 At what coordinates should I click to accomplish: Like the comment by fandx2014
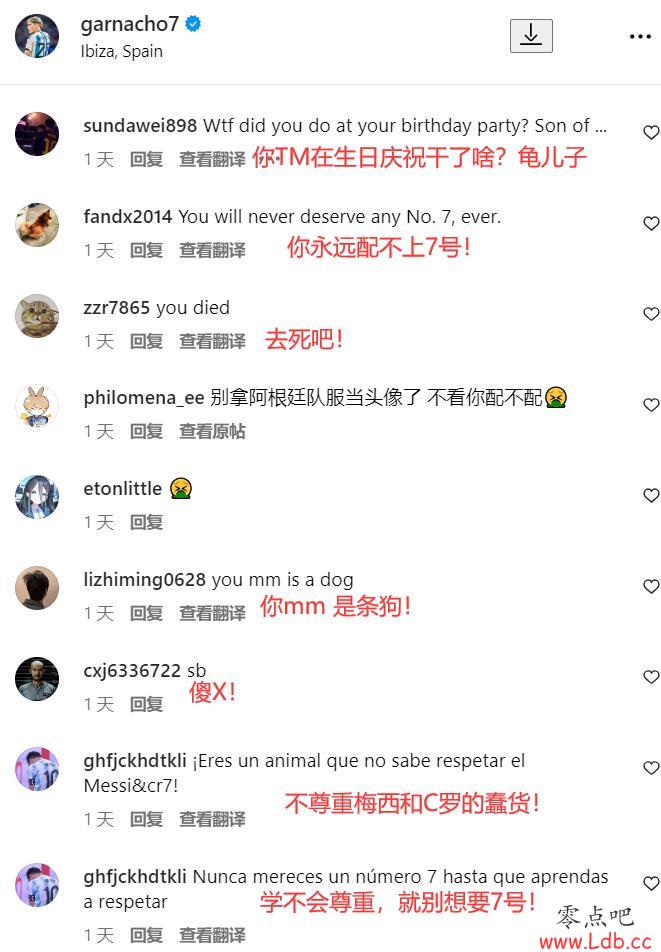(651, 224)
